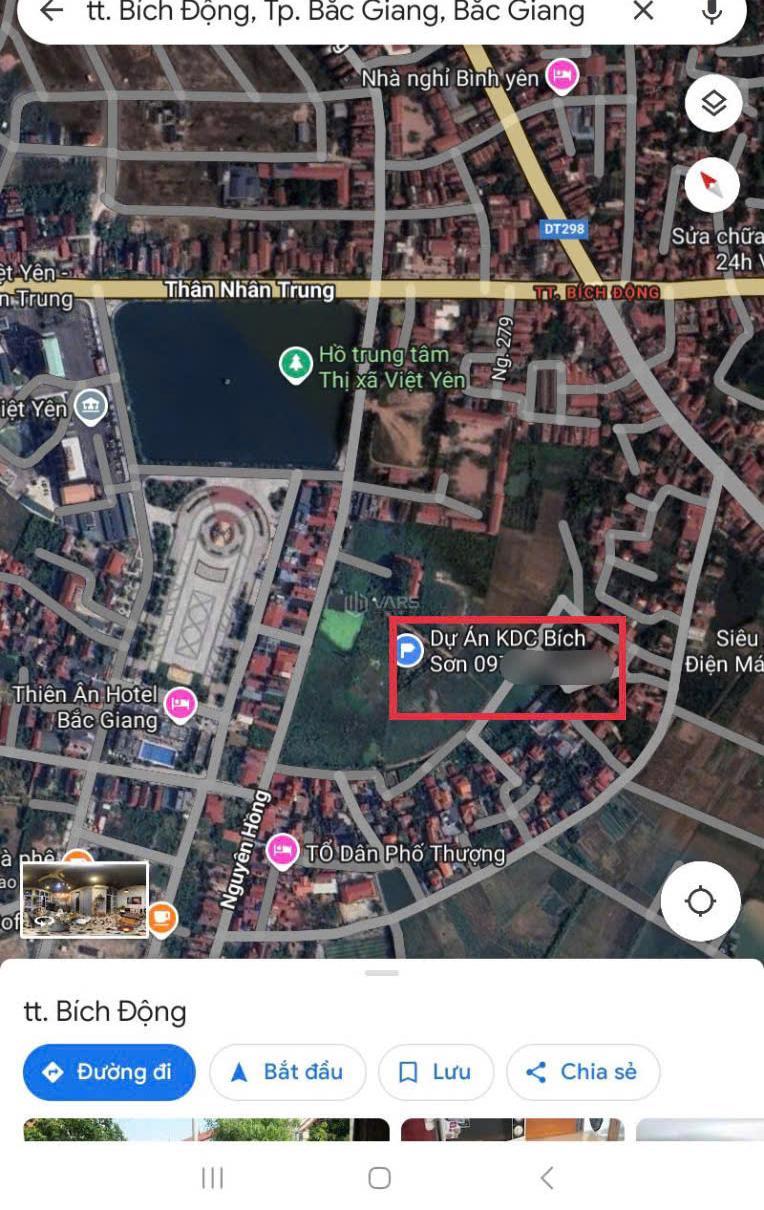The image size is (764, 1210).
Task: Share this location via Chia sẻ
Action: [x=582, y=1072]
